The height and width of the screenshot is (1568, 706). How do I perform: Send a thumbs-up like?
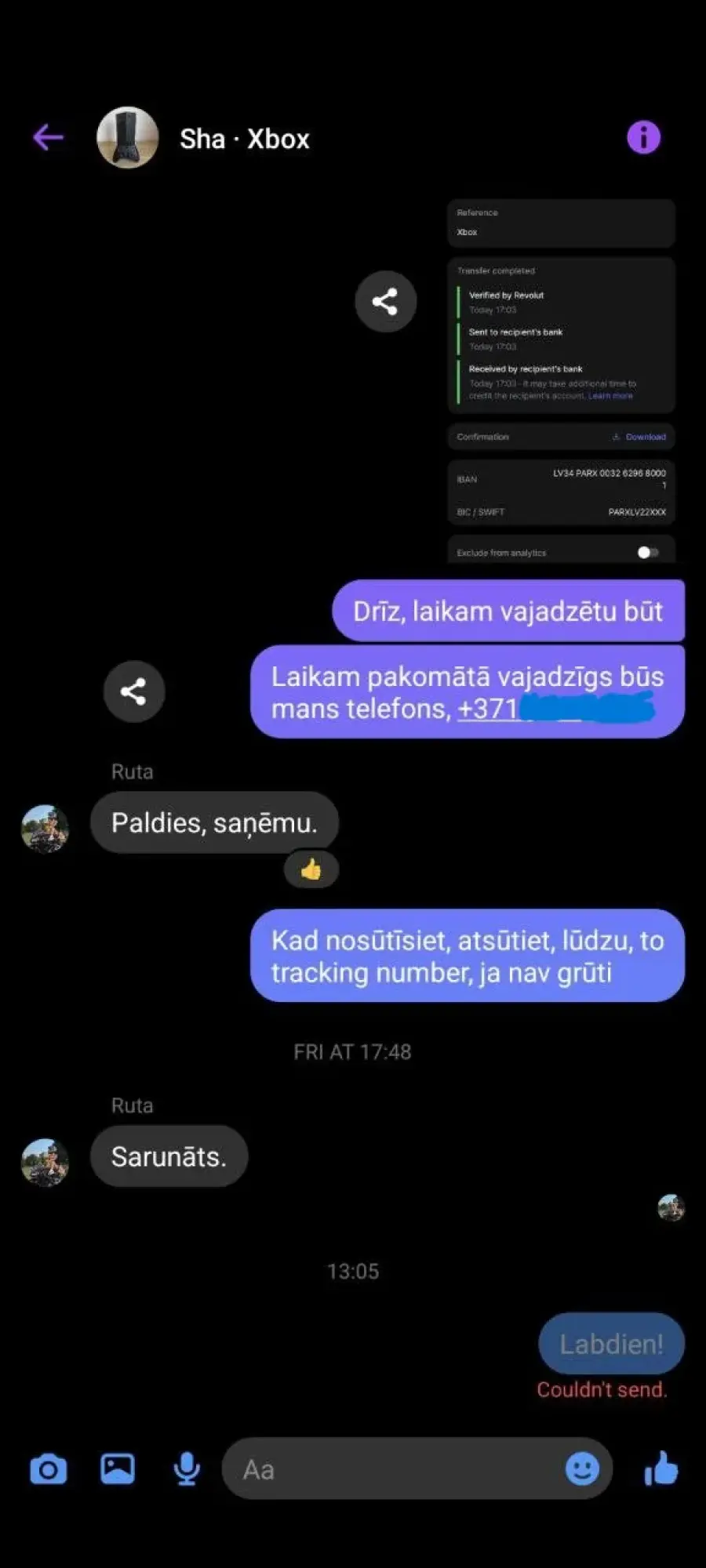[661, 1468]
